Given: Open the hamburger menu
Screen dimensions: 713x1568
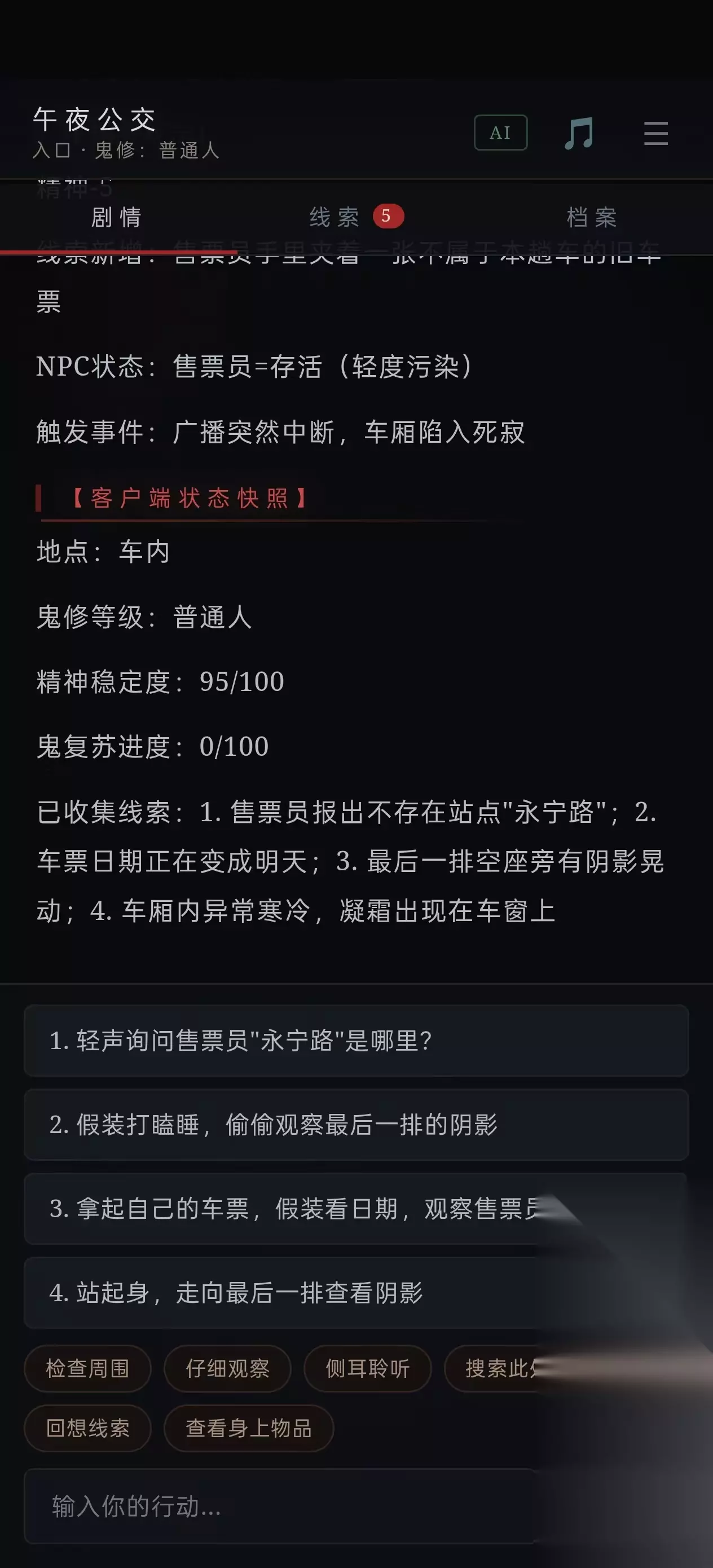Looking at the screenshot, I should (656, 133).
